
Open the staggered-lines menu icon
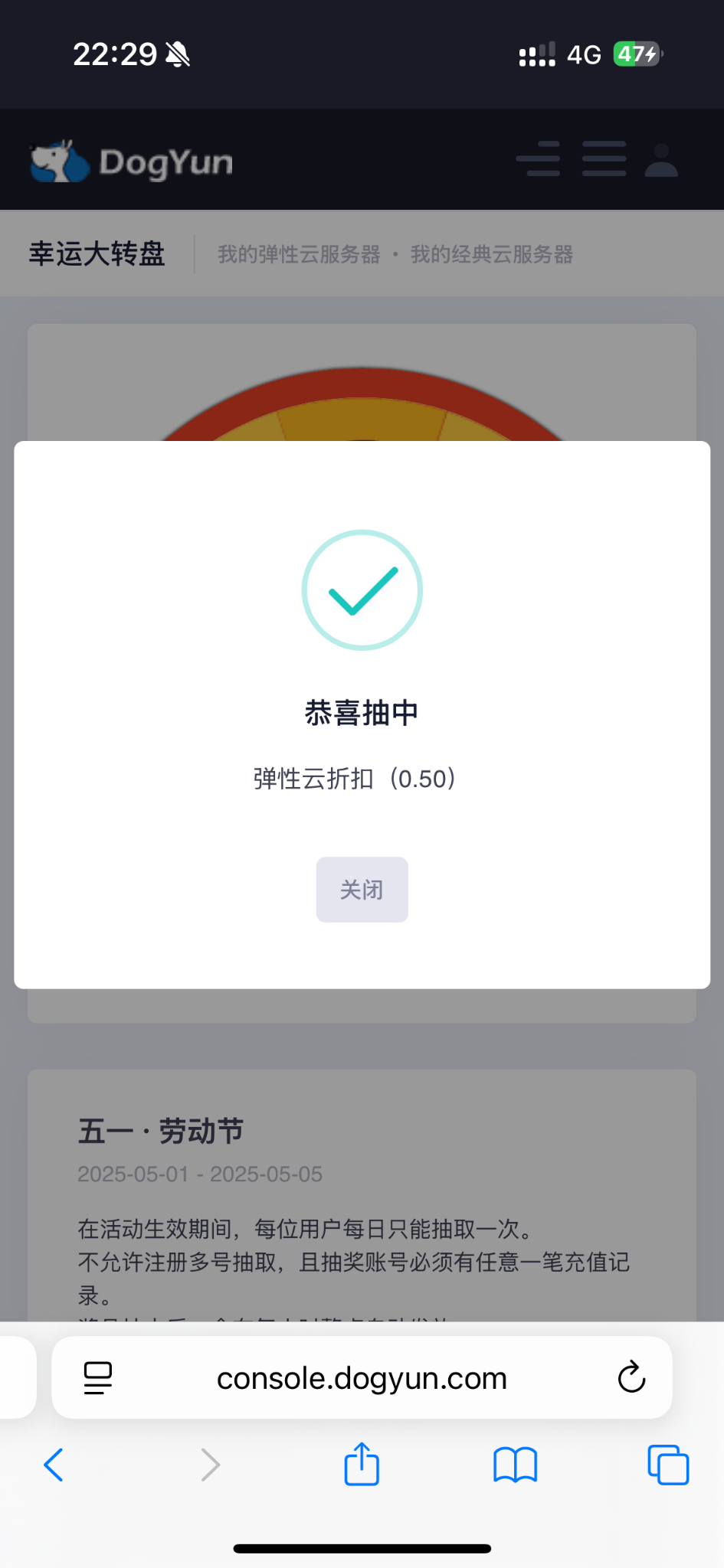pos(538,159)
